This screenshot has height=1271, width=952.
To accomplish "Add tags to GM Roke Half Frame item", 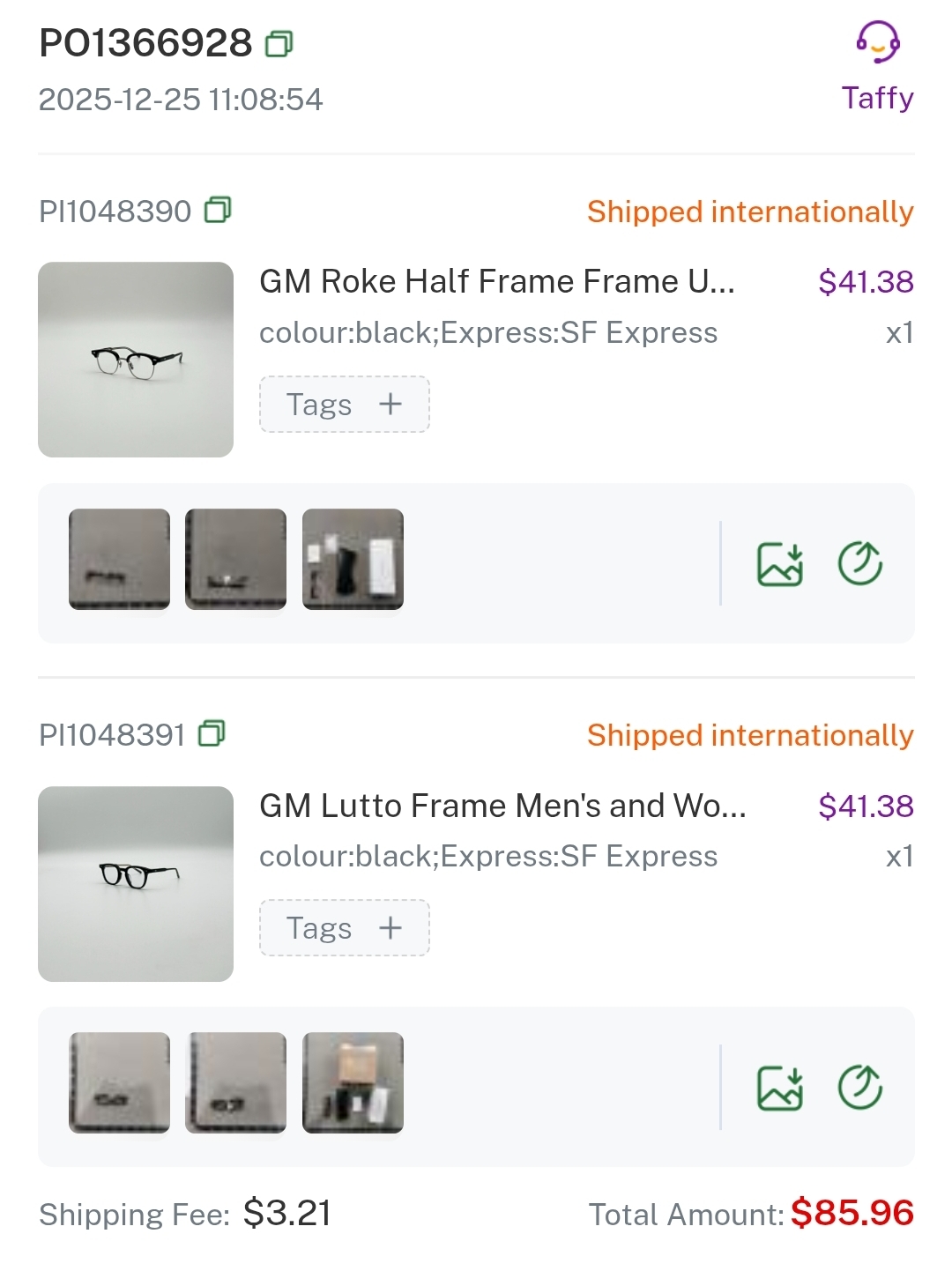I will tap(344, 405).
